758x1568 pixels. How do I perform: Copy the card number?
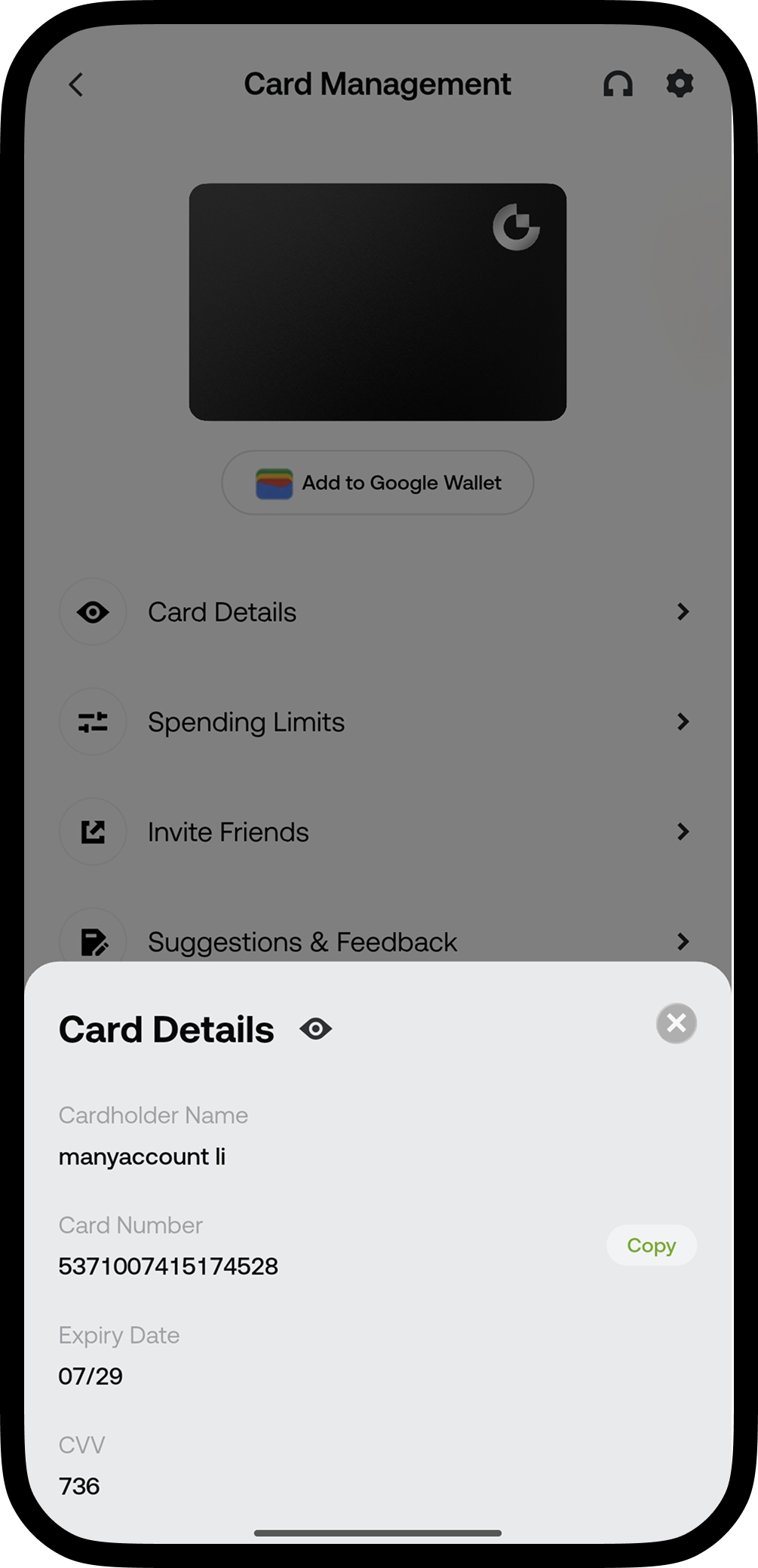[x=651, y=1245]
